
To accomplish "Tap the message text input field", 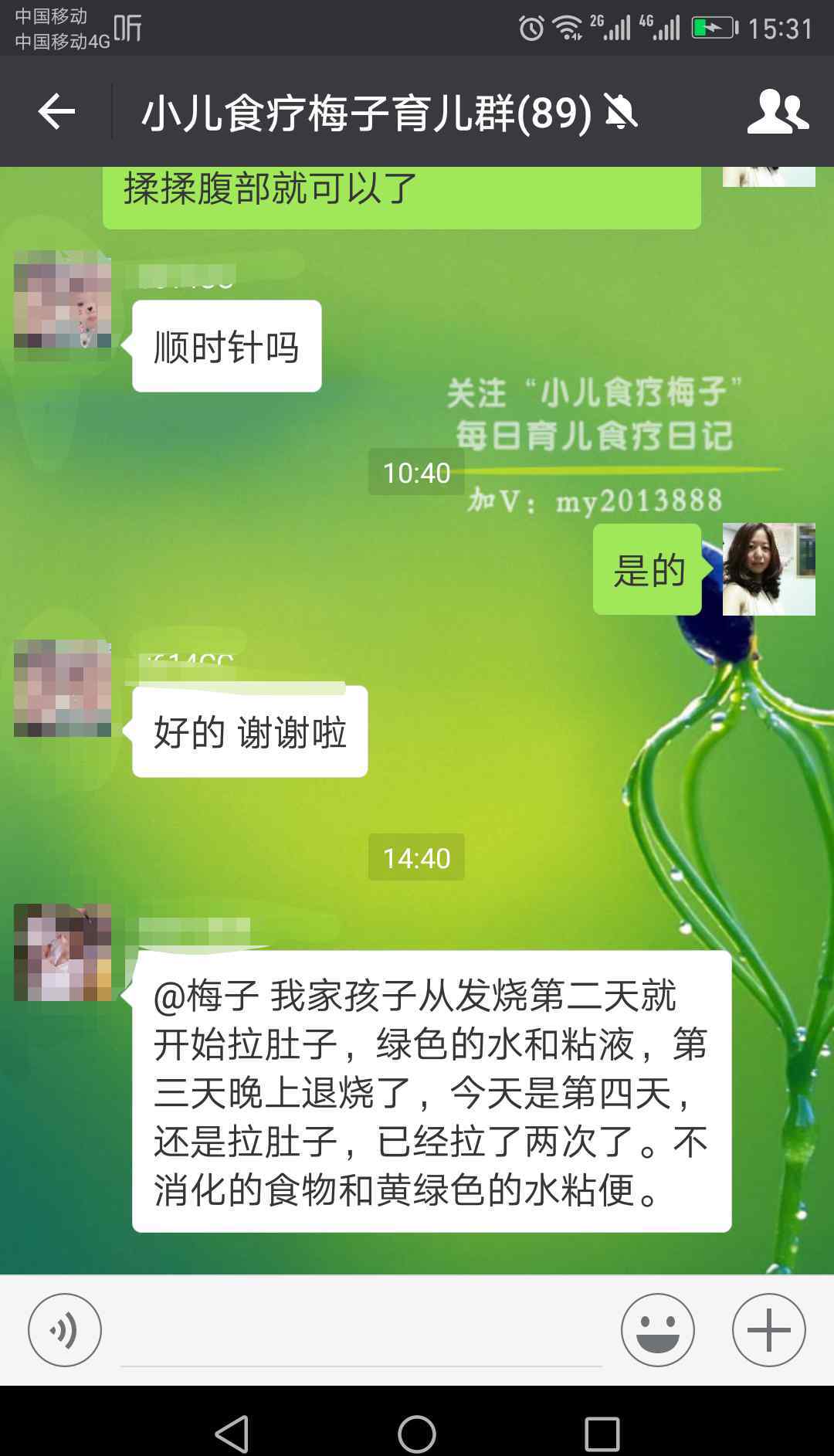I will [361, 1330].
